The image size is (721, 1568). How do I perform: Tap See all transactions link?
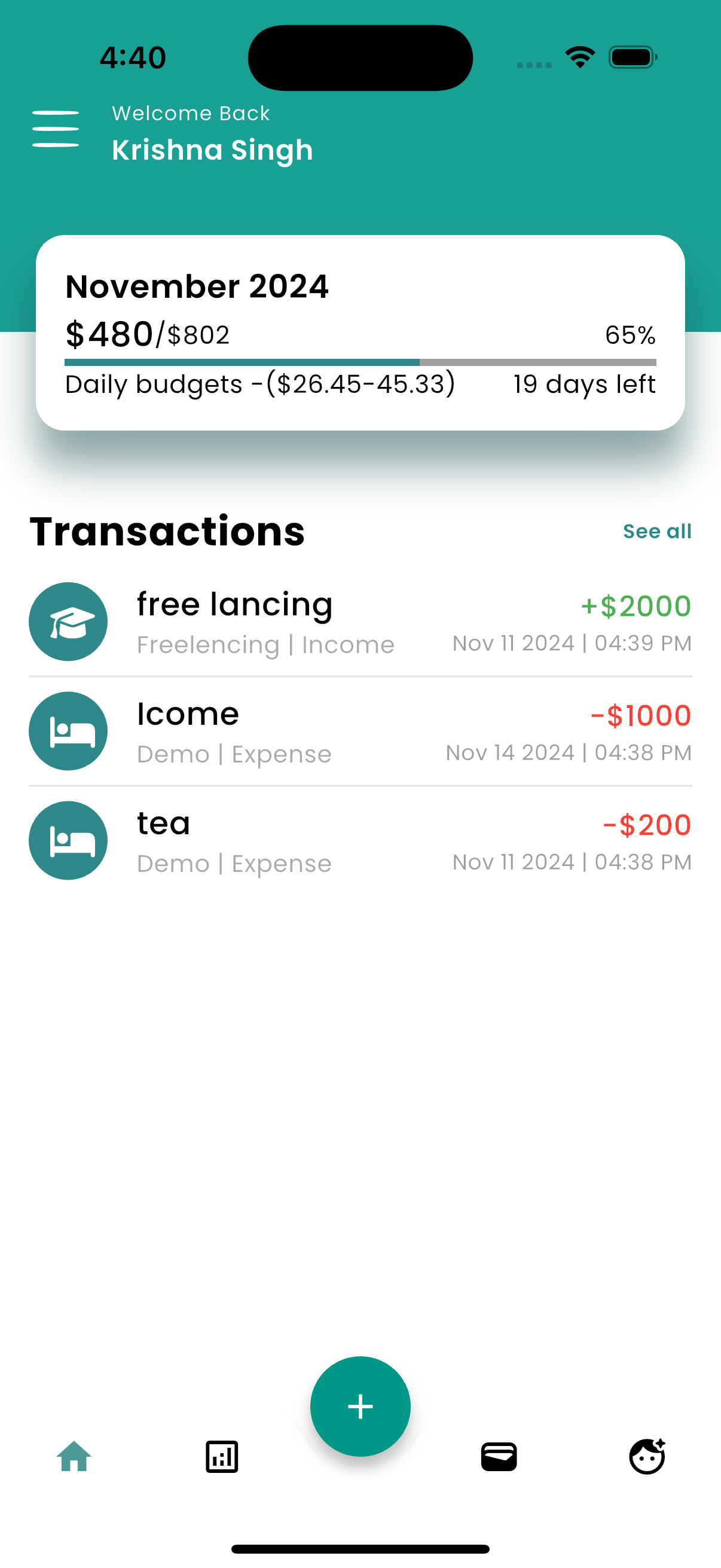click(656, 531)
